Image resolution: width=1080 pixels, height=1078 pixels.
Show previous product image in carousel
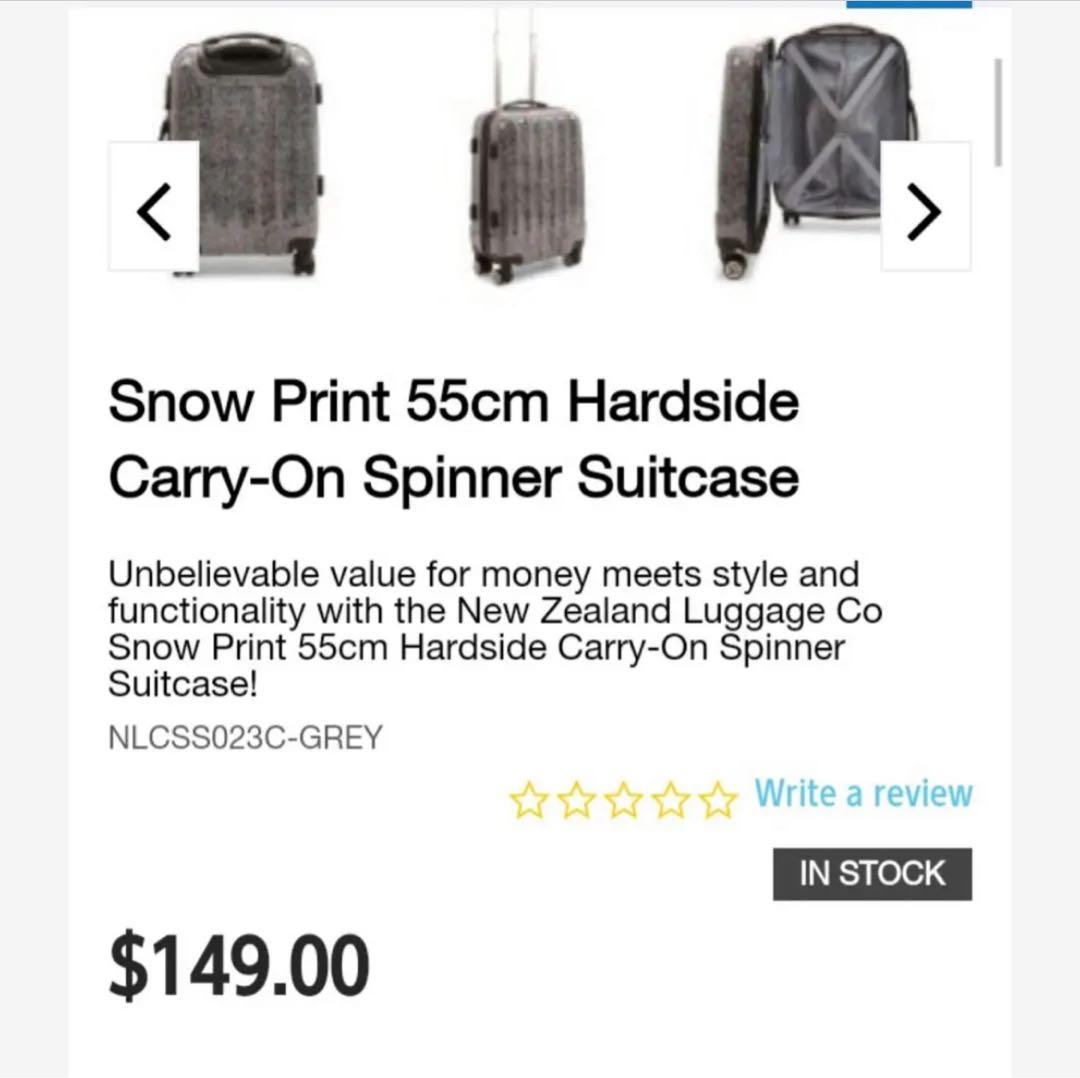click(x=153, y=207)
